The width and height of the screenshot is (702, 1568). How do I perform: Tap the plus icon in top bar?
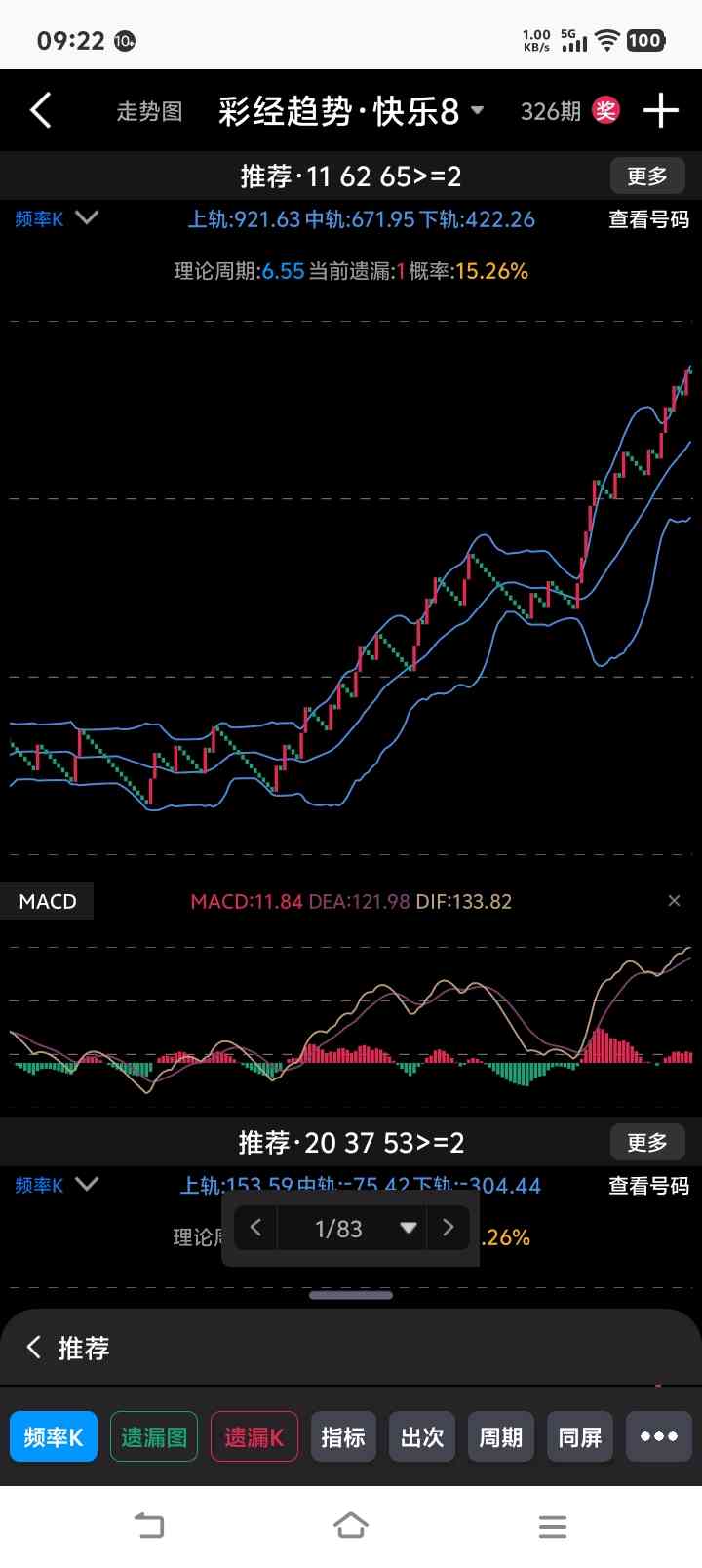(660, 111)
